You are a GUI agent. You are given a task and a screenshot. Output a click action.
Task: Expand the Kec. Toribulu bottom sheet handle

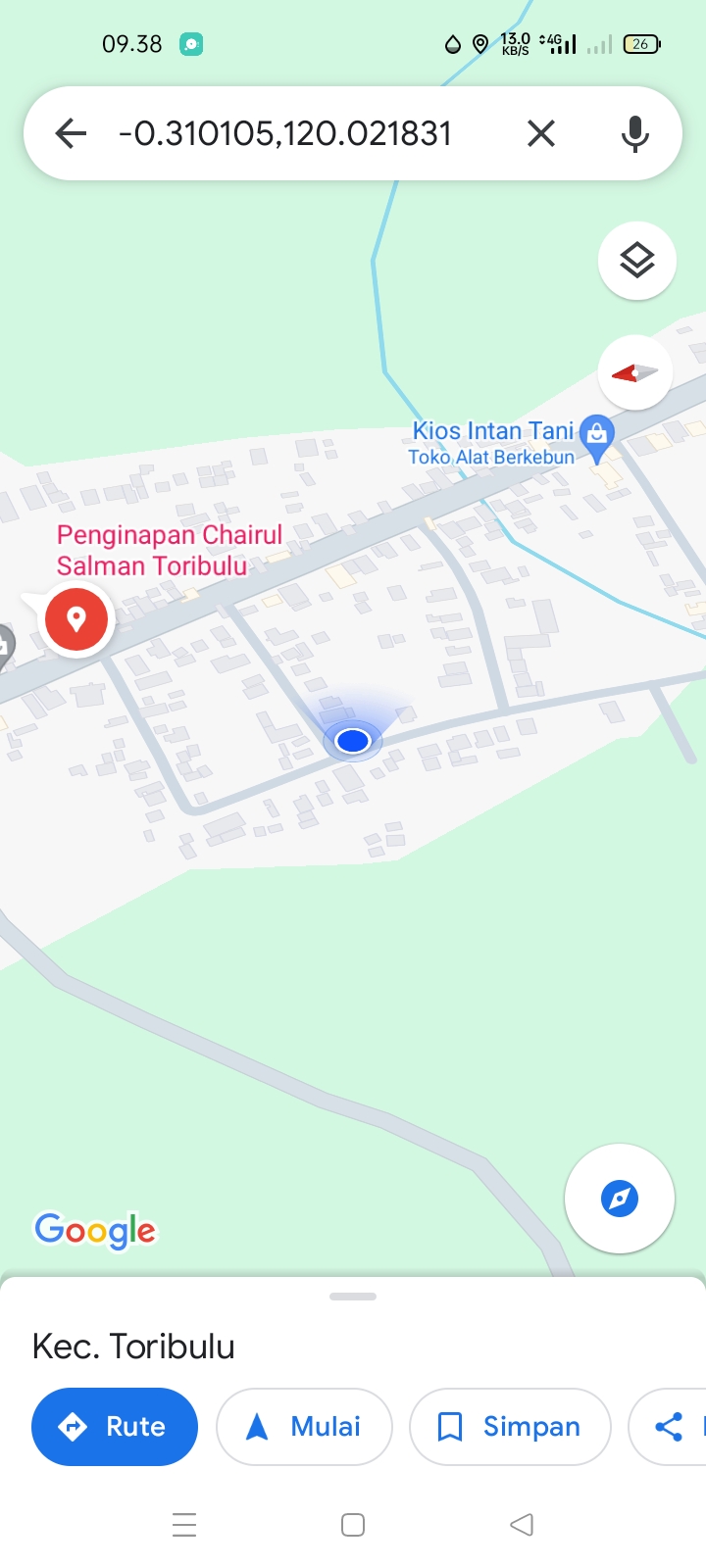pos(353,1297)
